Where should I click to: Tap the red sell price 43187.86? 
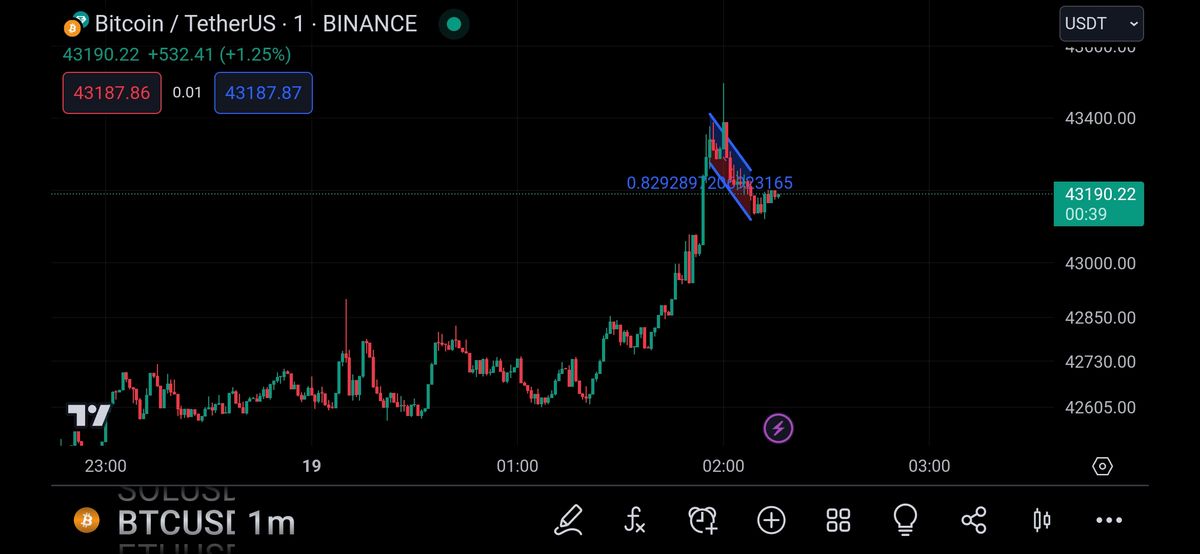[x=112, y=93]
